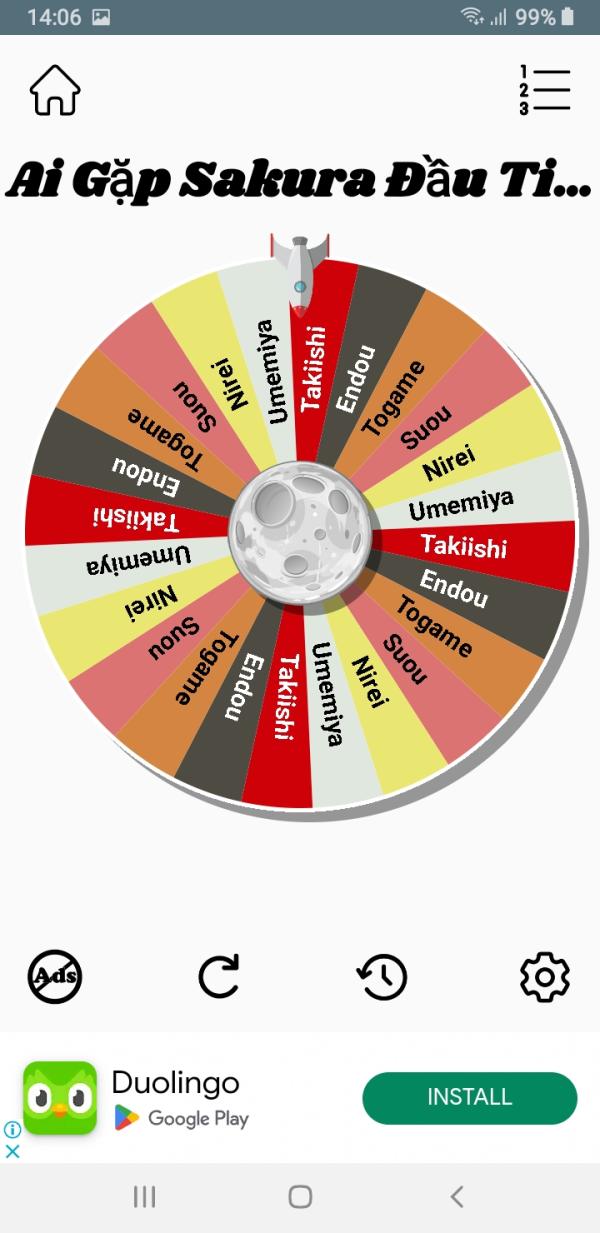Open the numbered list of wheels

[544, 90]
